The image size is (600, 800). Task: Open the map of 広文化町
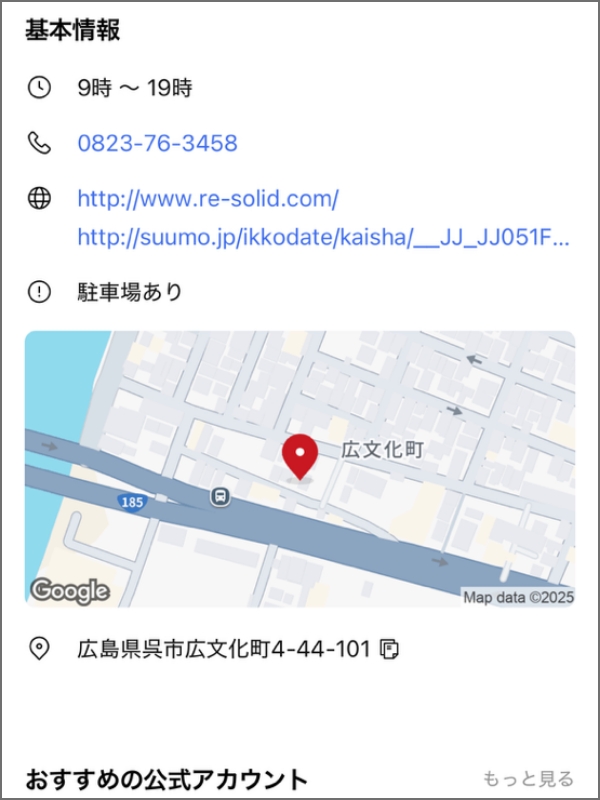[x=300, y=468]
